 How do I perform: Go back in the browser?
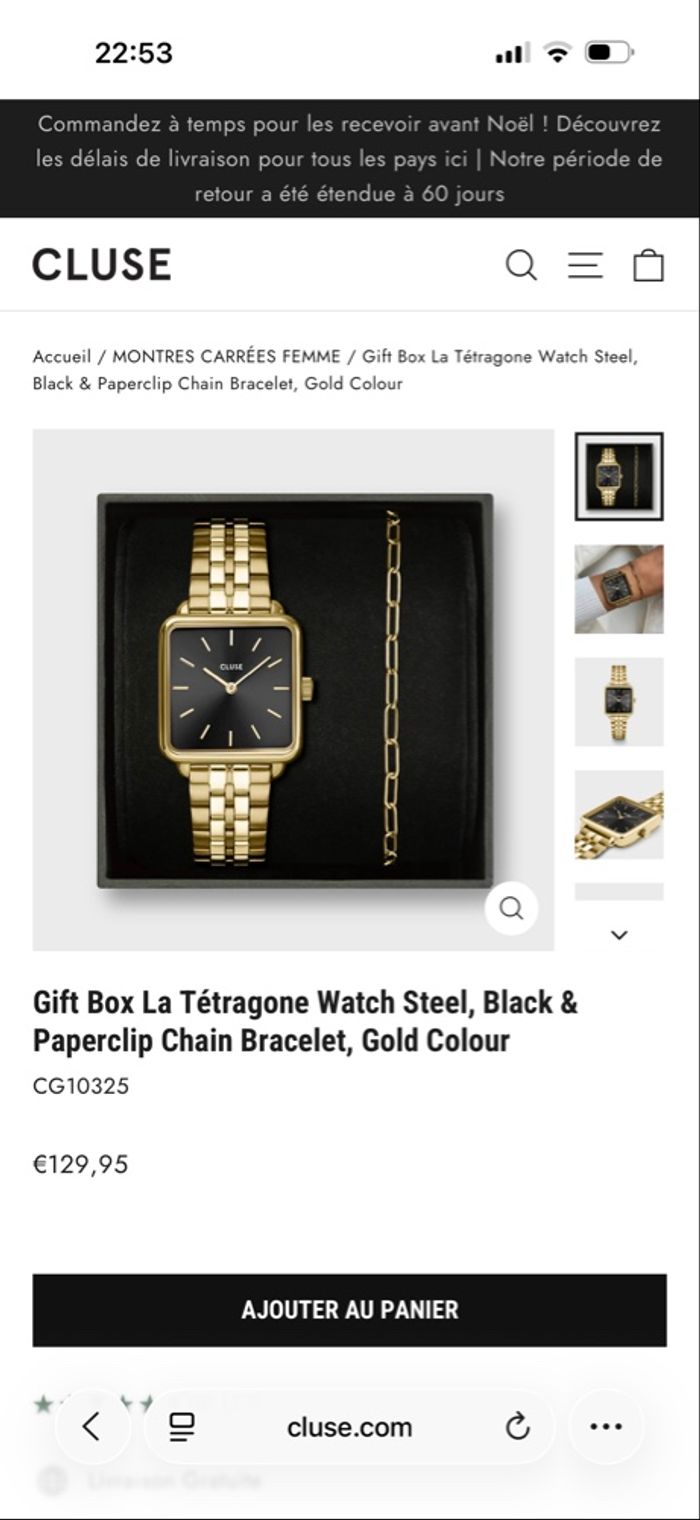pos(91,1427)
